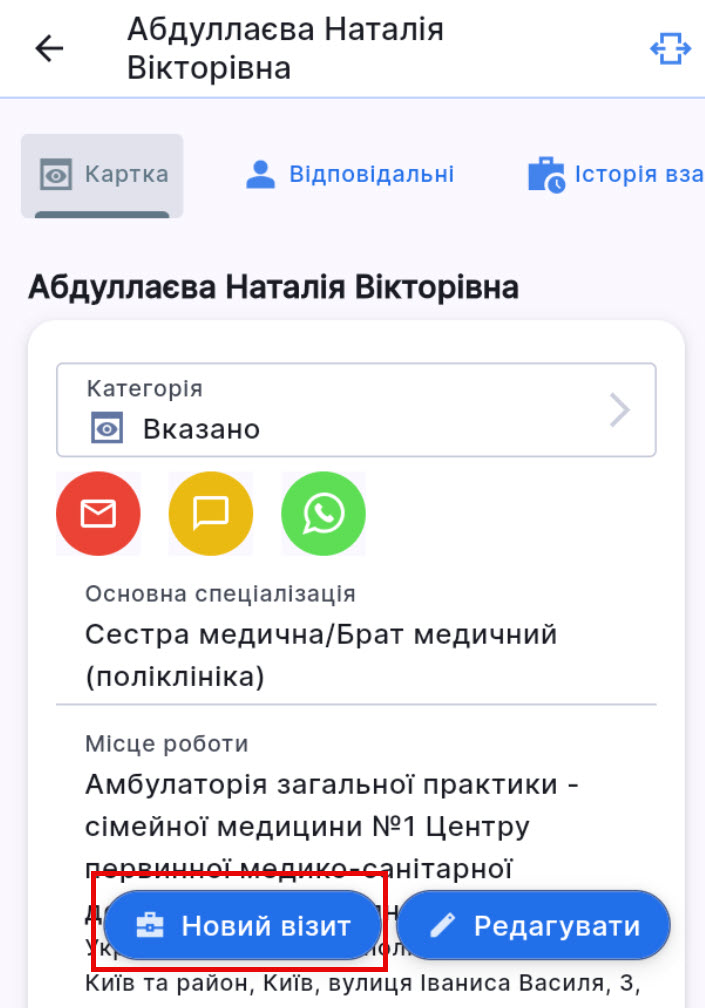Switch to the Історія взаємодій tab
The width and height of the screenshot is (705, 1008).
(x=615, y=175)
